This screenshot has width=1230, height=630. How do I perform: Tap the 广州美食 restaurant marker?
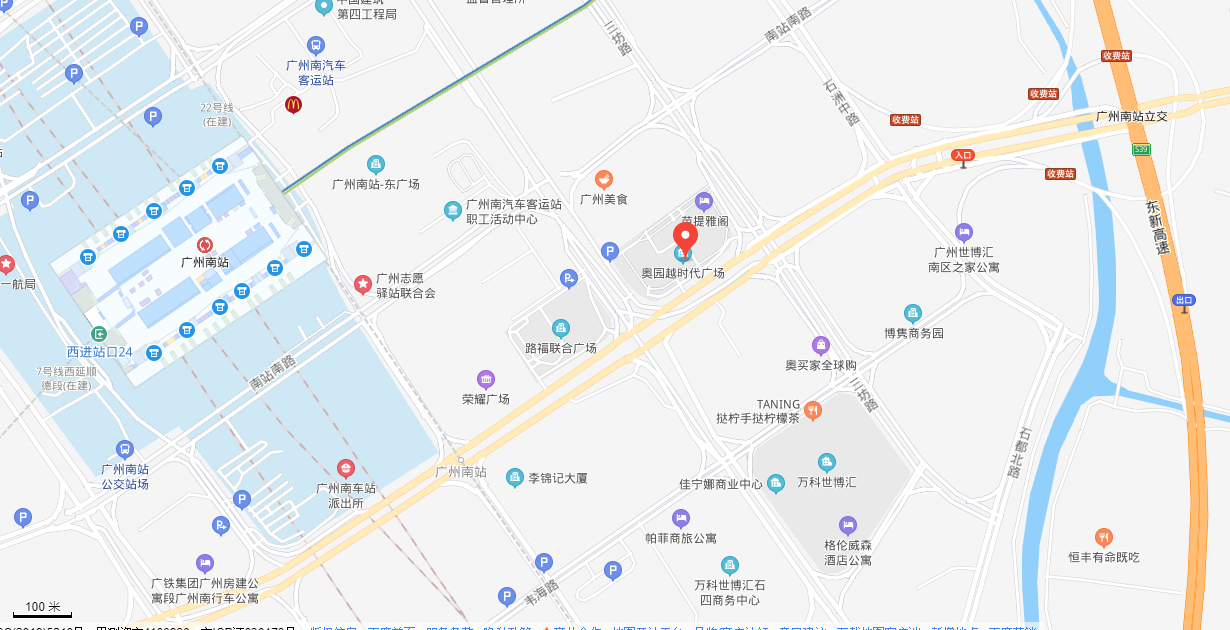tap(603, 180)
